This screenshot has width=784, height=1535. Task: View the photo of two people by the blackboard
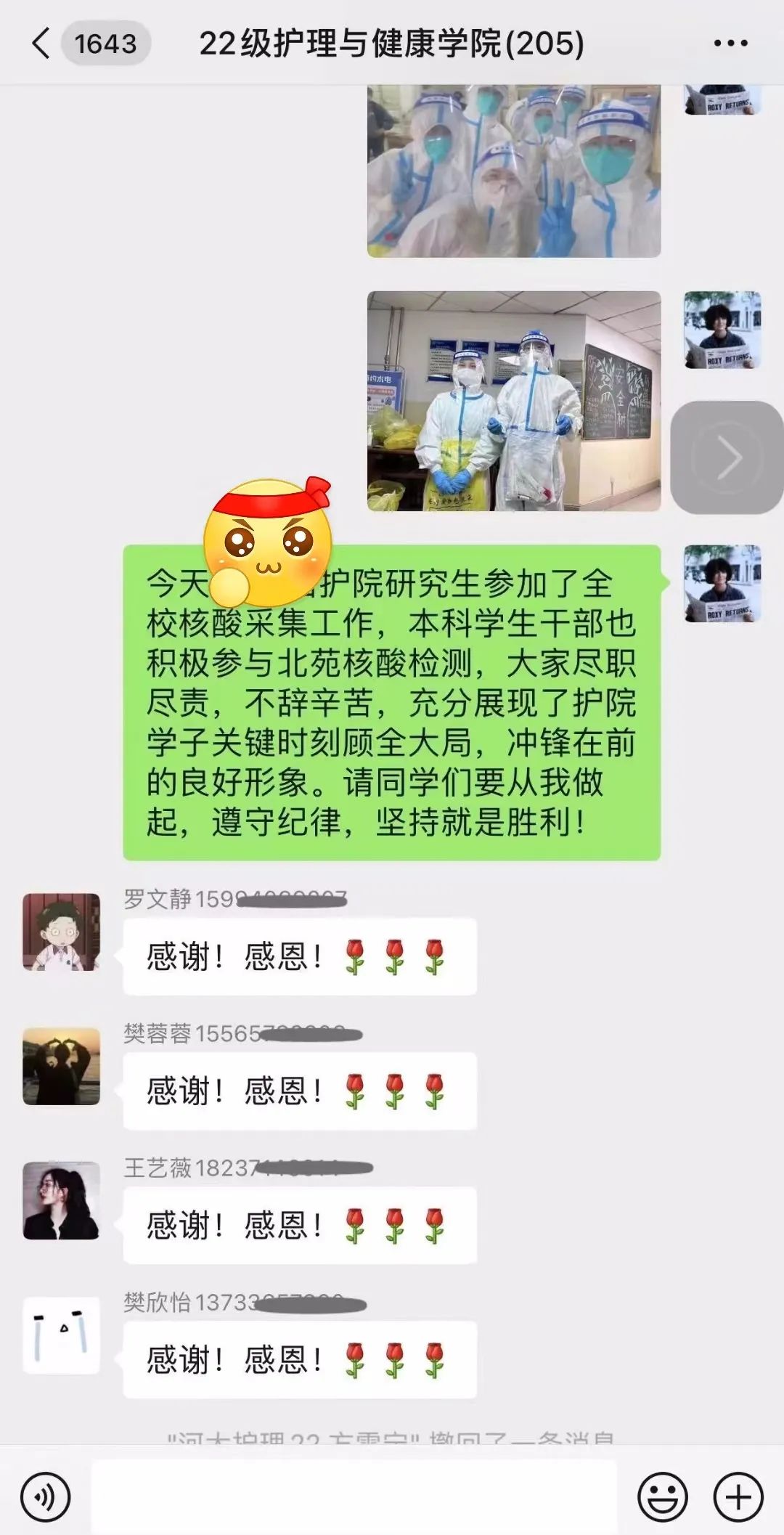click(514, 401)
